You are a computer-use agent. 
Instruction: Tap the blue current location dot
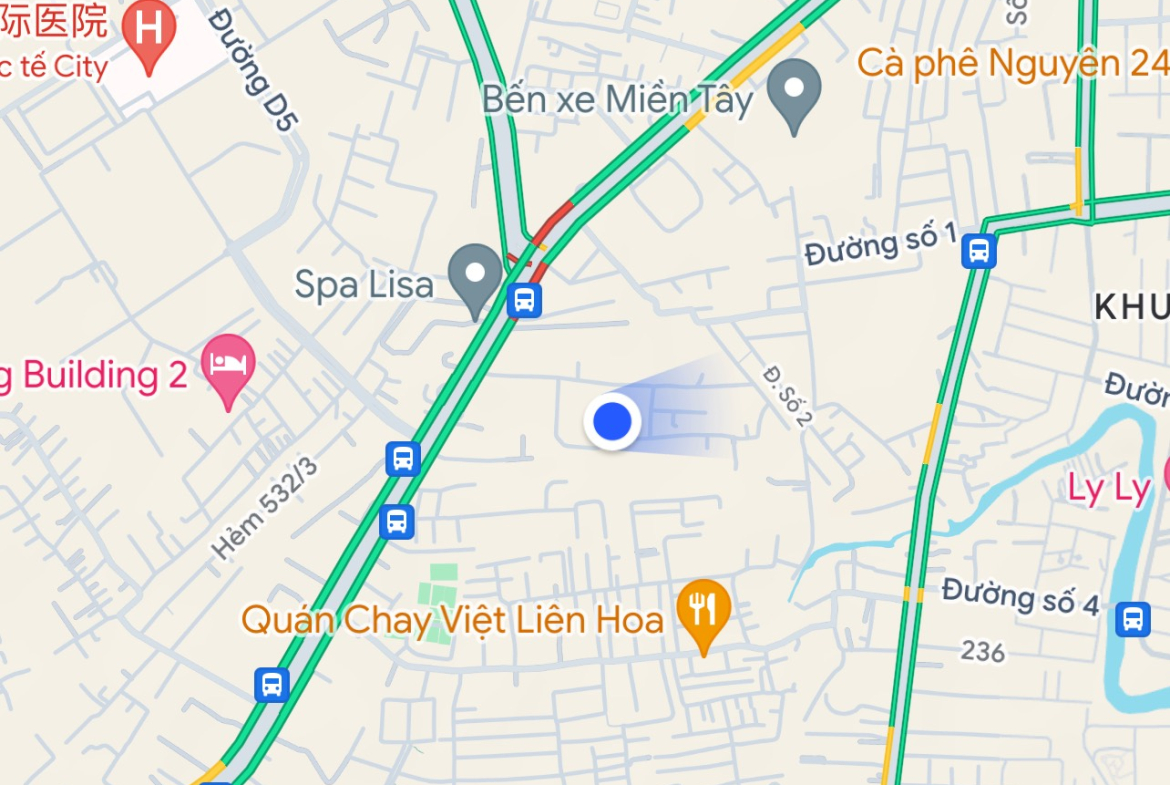(612, 422)
